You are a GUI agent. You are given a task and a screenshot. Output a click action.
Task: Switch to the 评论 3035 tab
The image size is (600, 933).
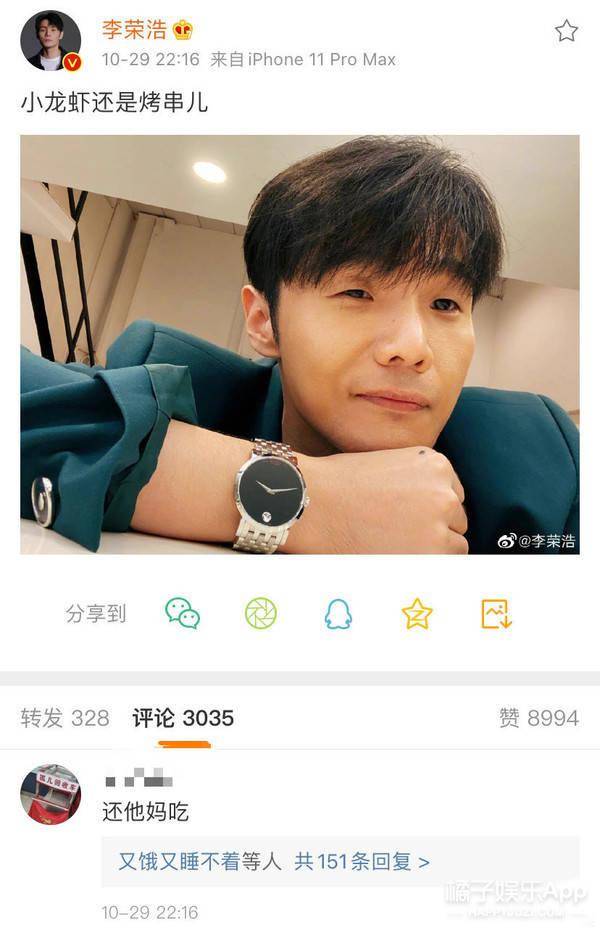[183, 717]
